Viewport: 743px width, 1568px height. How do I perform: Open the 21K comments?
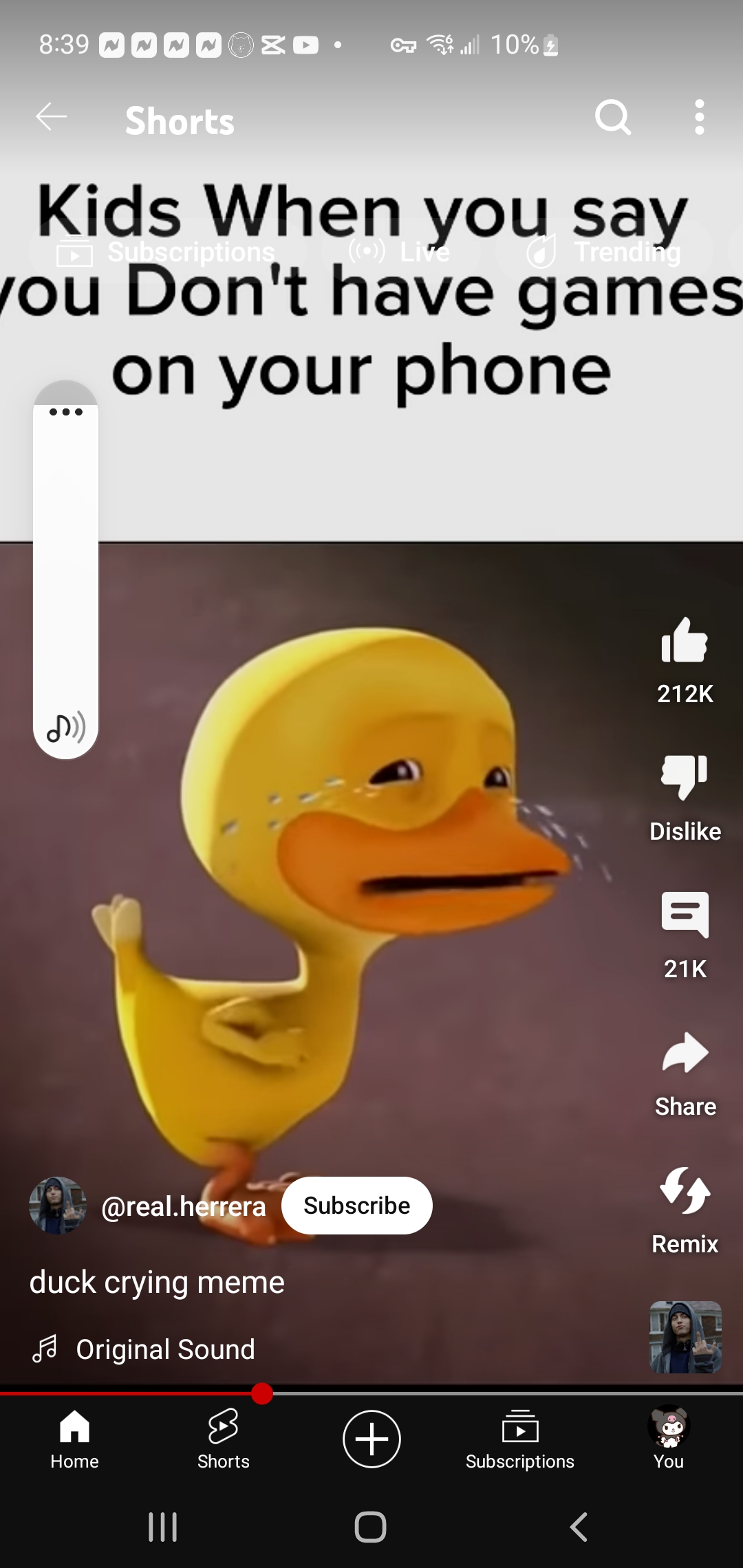pos(684,915)
